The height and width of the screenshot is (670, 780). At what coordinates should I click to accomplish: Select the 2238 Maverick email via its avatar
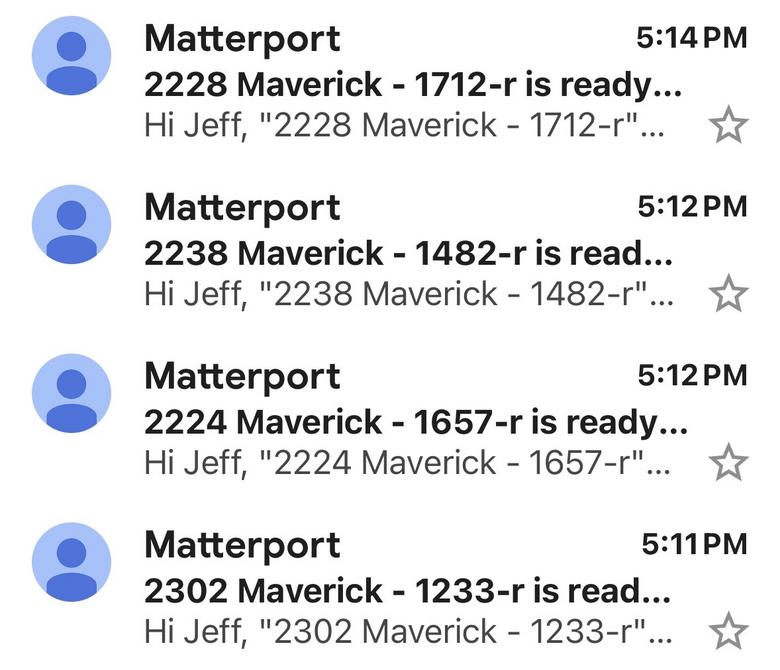72,224
